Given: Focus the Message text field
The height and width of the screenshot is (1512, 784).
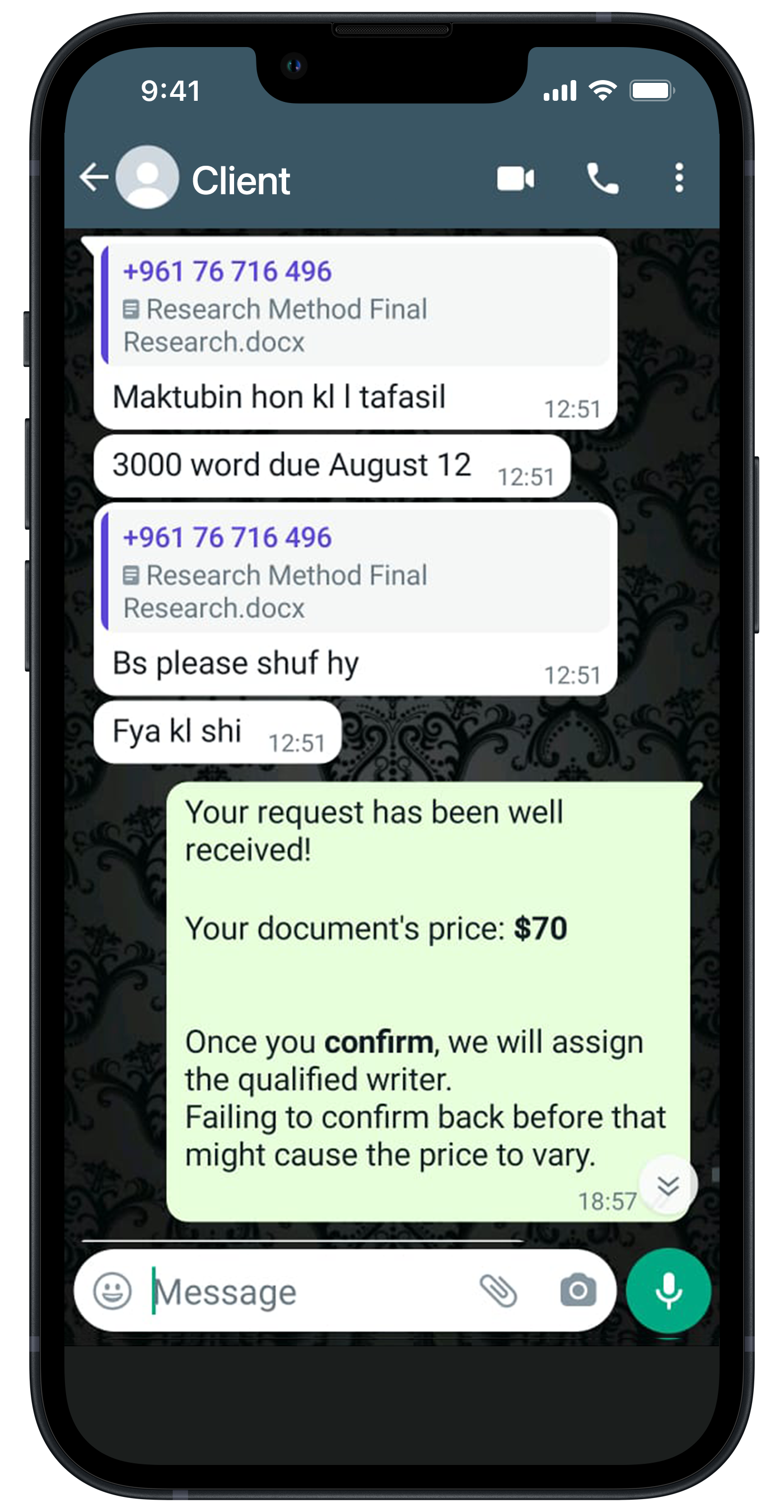Looking at the screenshot, I should coord(305,1292).
